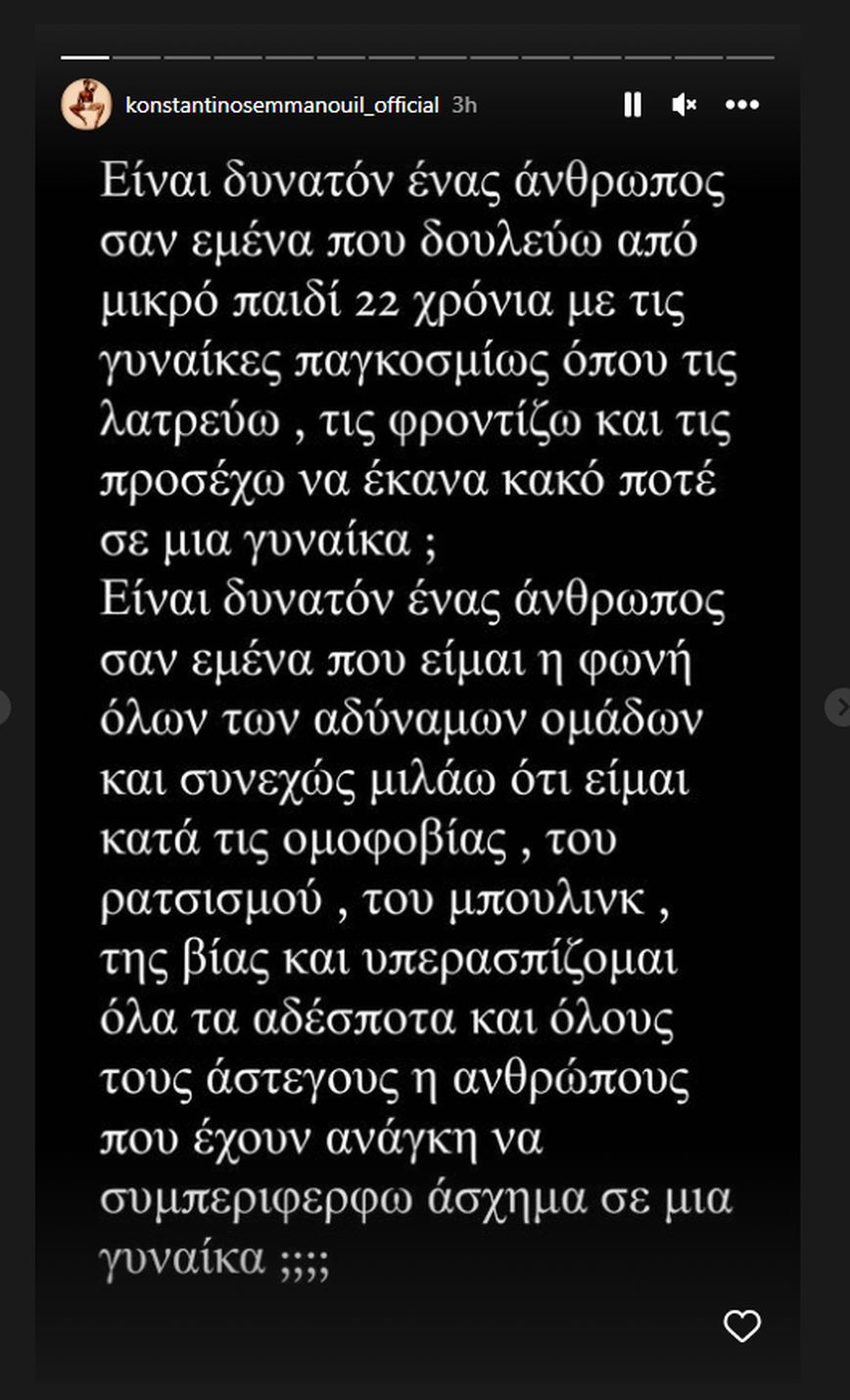The height and width of the screenshot is (1400, 850).
Task: Go to the next story arrow
Action: click(839, 706)
